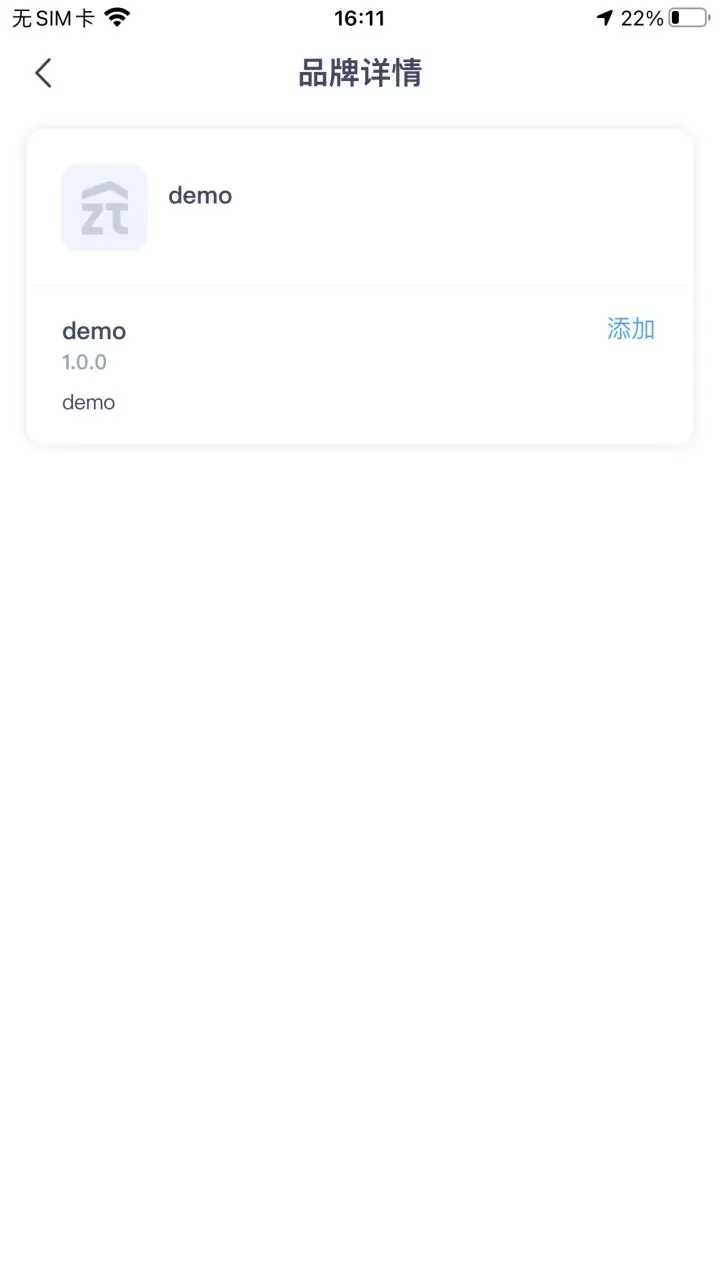Viewport: 720px width, 1280px height.
Task: Tap the demo brand name beside the logo
Action: click(x=199, y=195)
